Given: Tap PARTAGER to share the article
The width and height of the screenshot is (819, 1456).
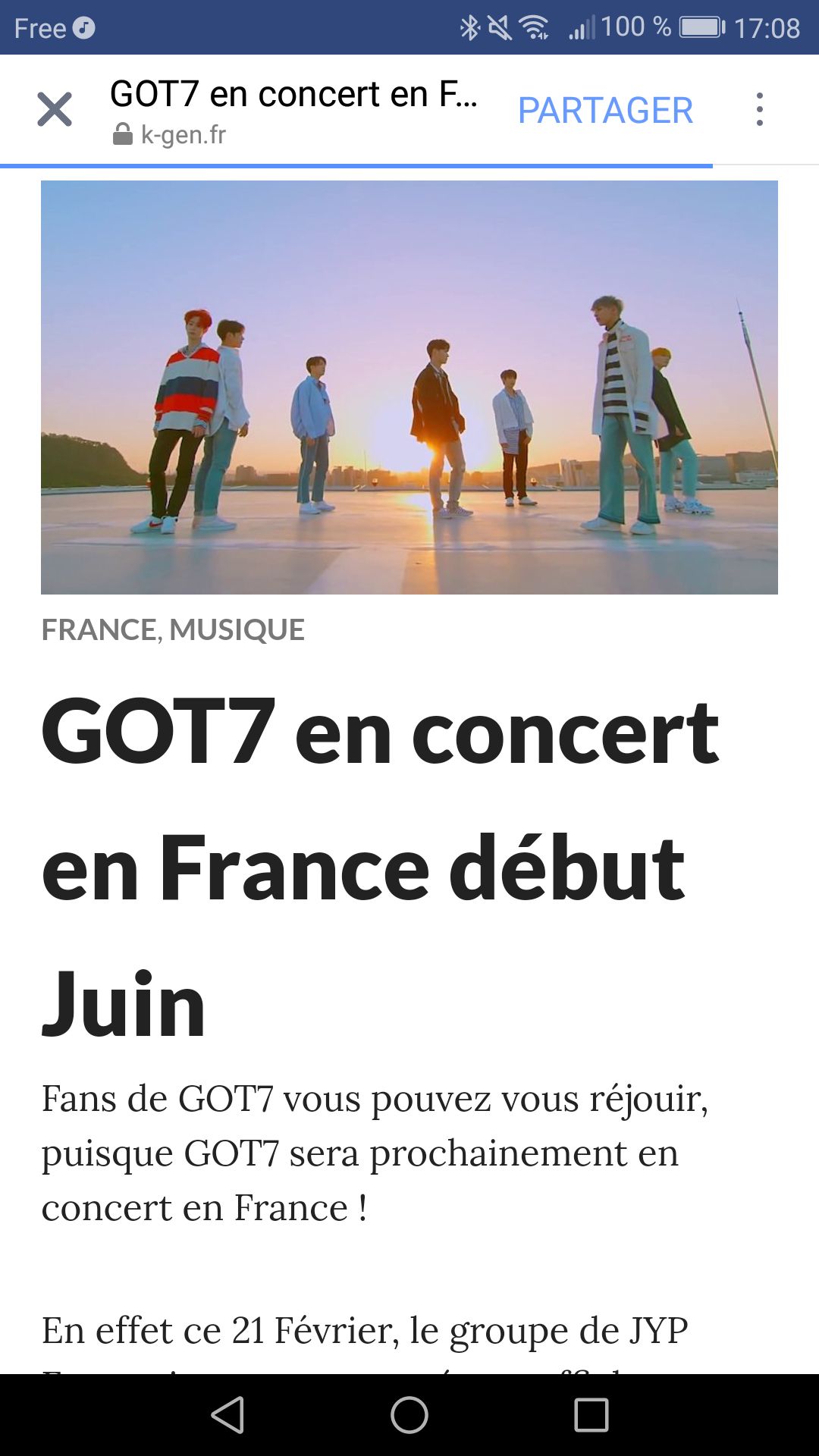Looking at the screenshot, I should (605, 111).
